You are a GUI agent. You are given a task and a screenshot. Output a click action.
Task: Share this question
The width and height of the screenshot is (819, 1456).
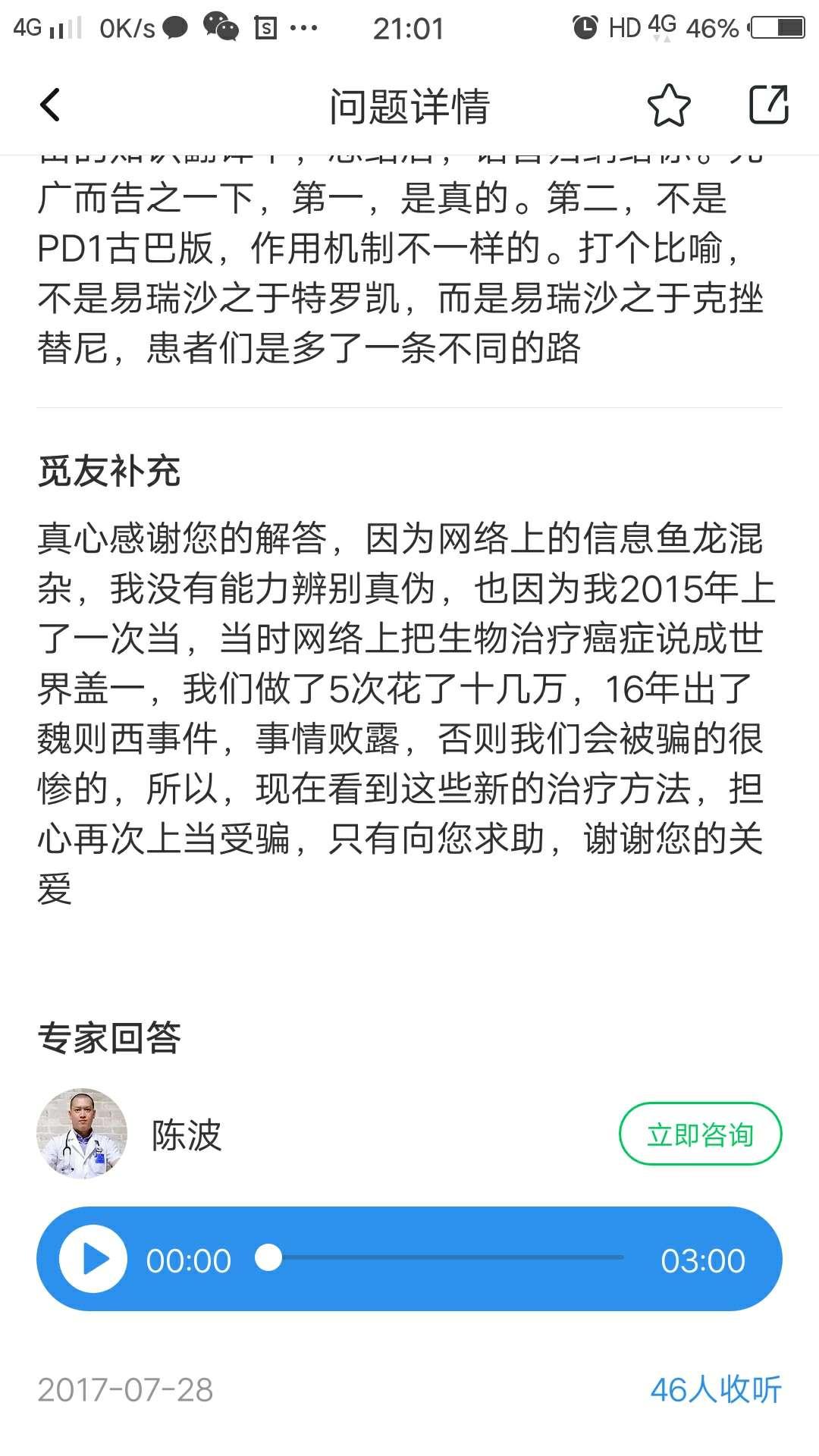(x=769, y=105)
